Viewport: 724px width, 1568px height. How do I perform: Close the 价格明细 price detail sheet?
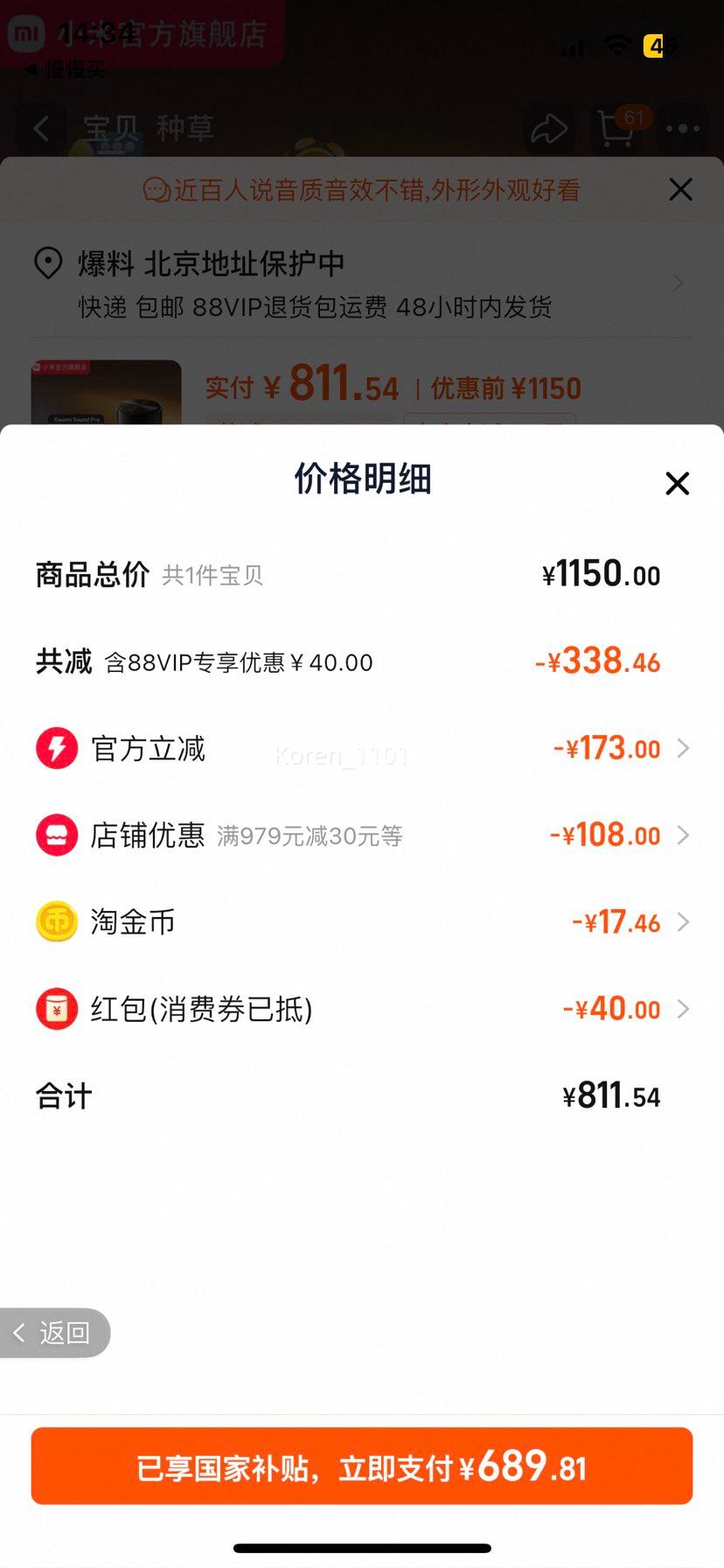677,483
